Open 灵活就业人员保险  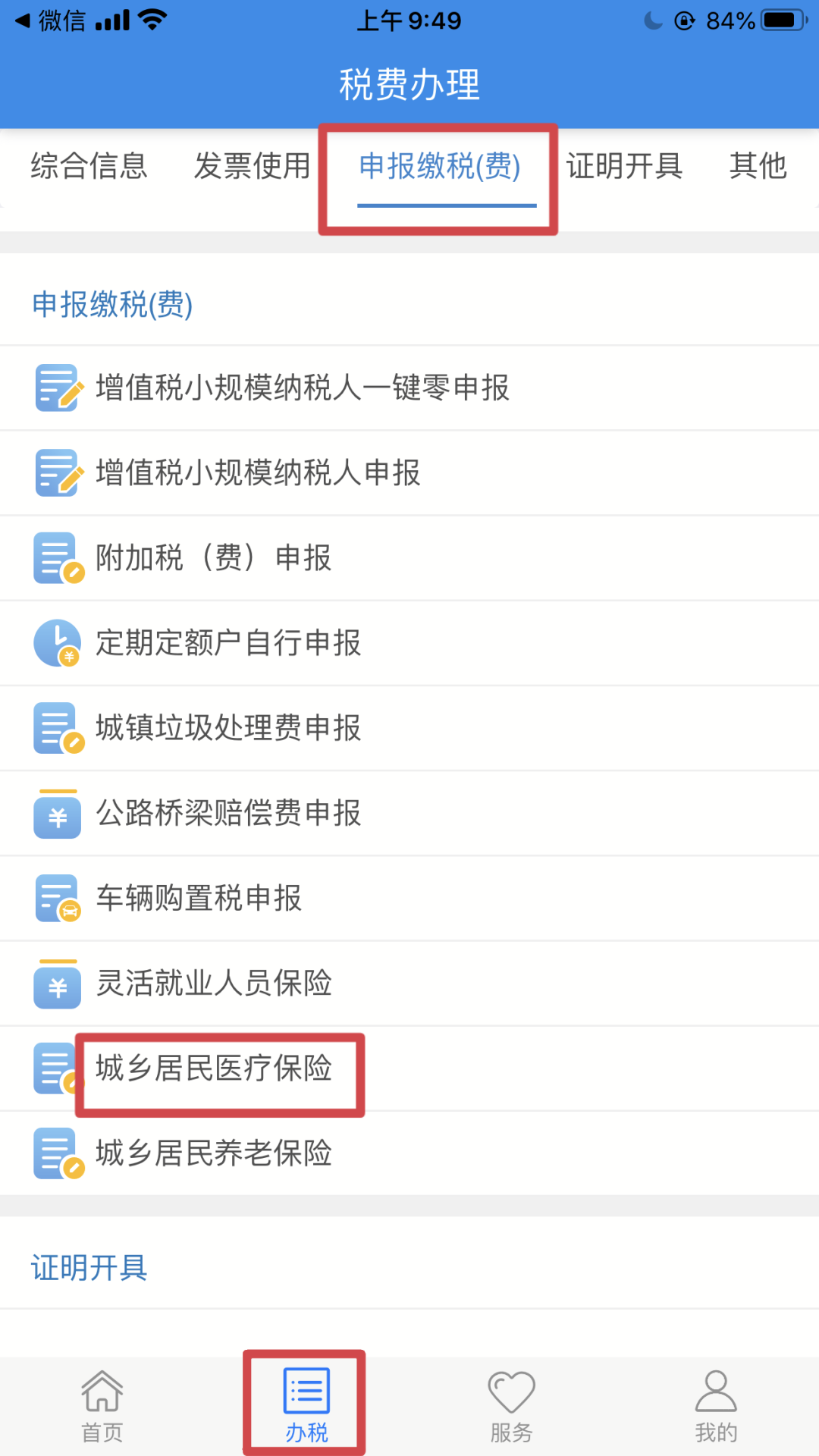point(409,983)
